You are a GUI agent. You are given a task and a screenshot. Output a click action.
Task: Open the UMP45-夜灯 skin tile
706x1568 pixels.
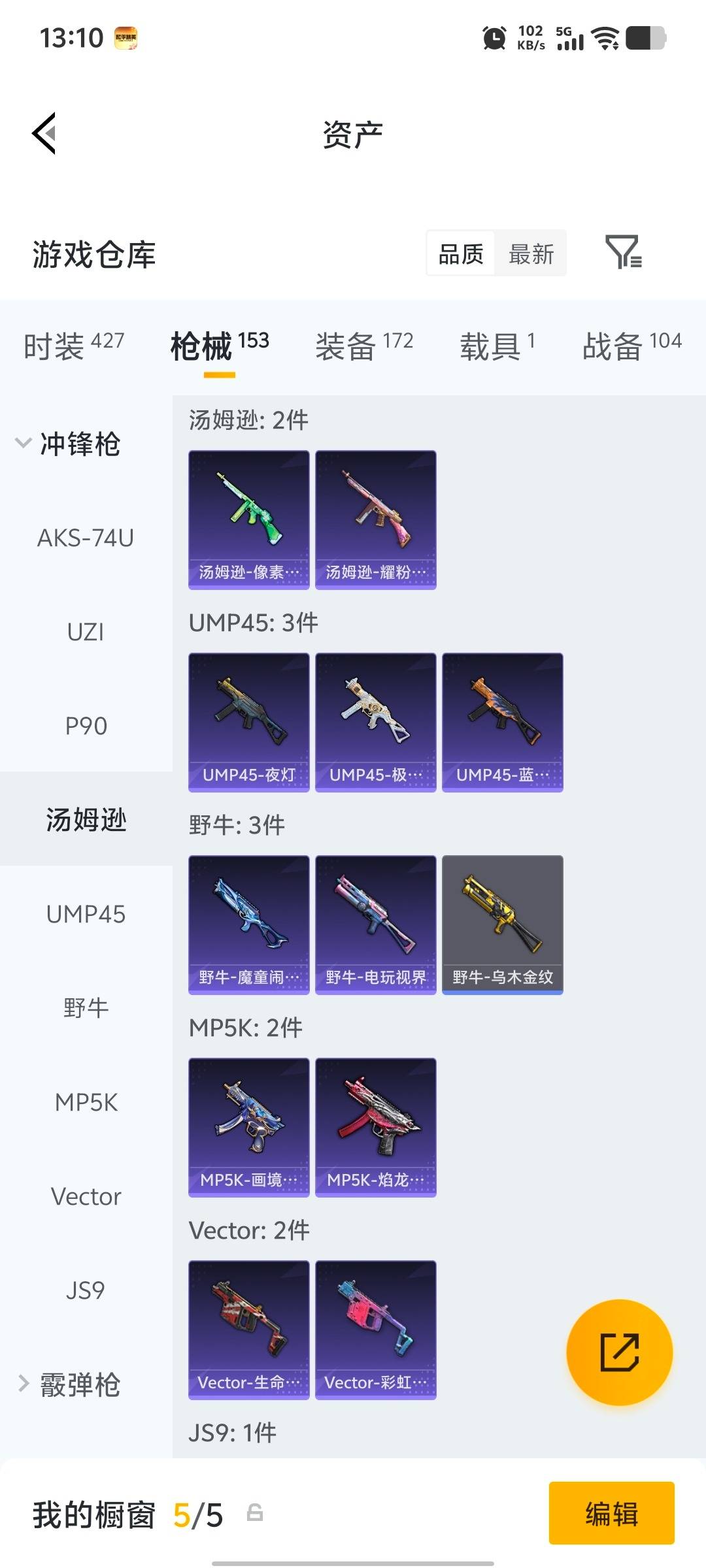[x=248, y=722]
